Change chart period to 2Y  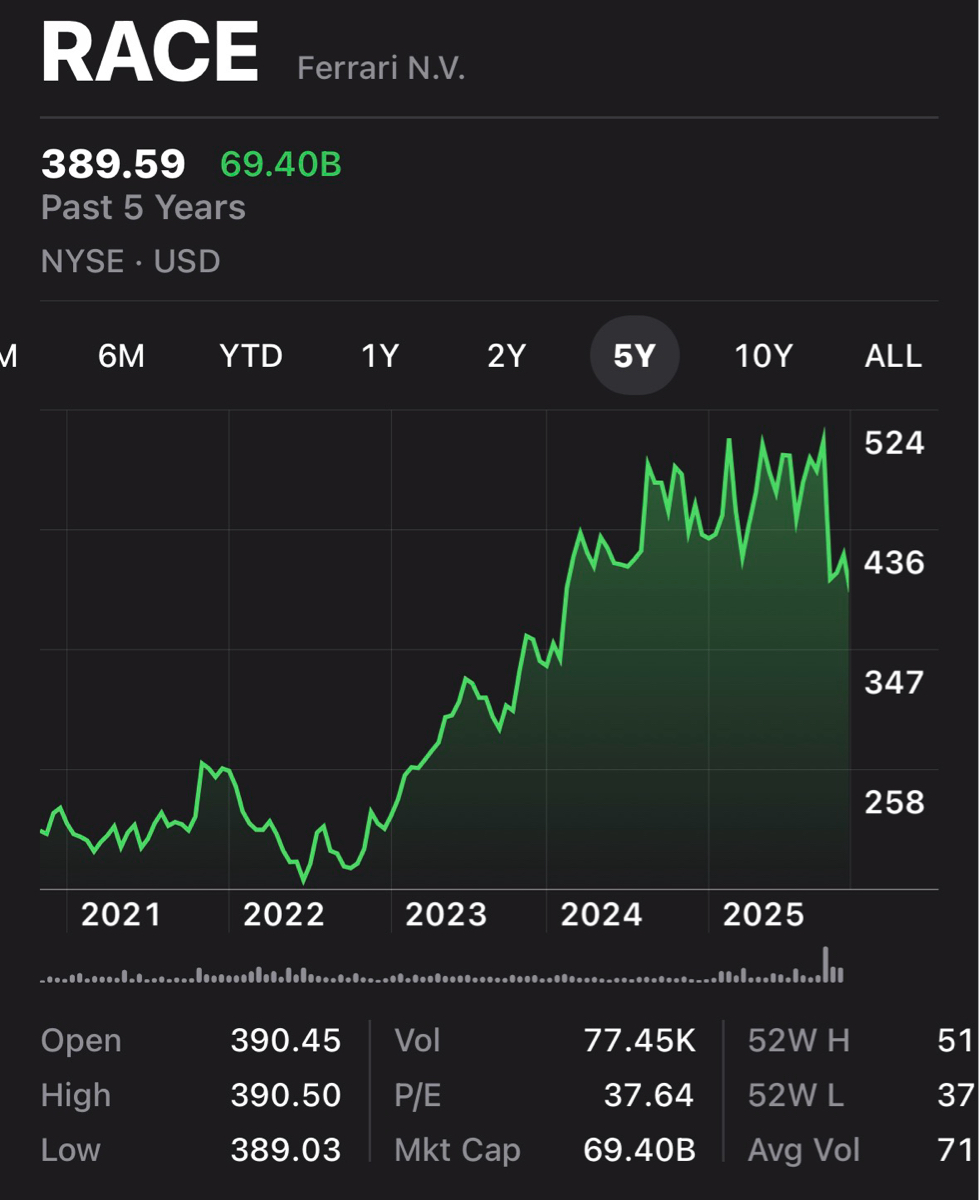point(506,356)
